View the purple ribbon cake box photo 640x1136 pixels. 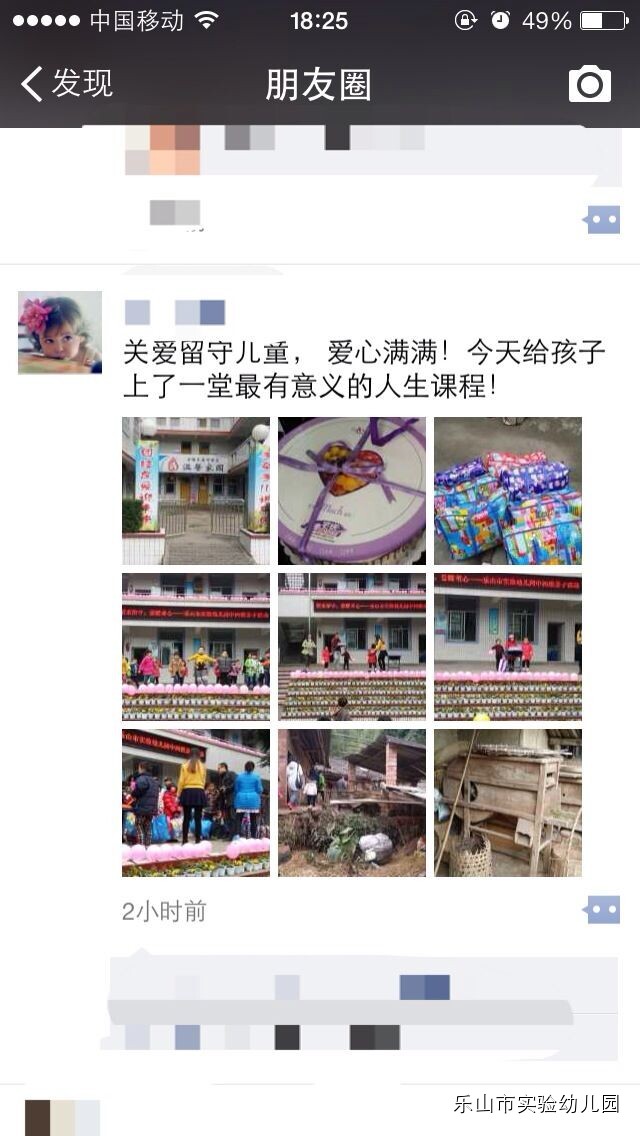pos(352,491)
